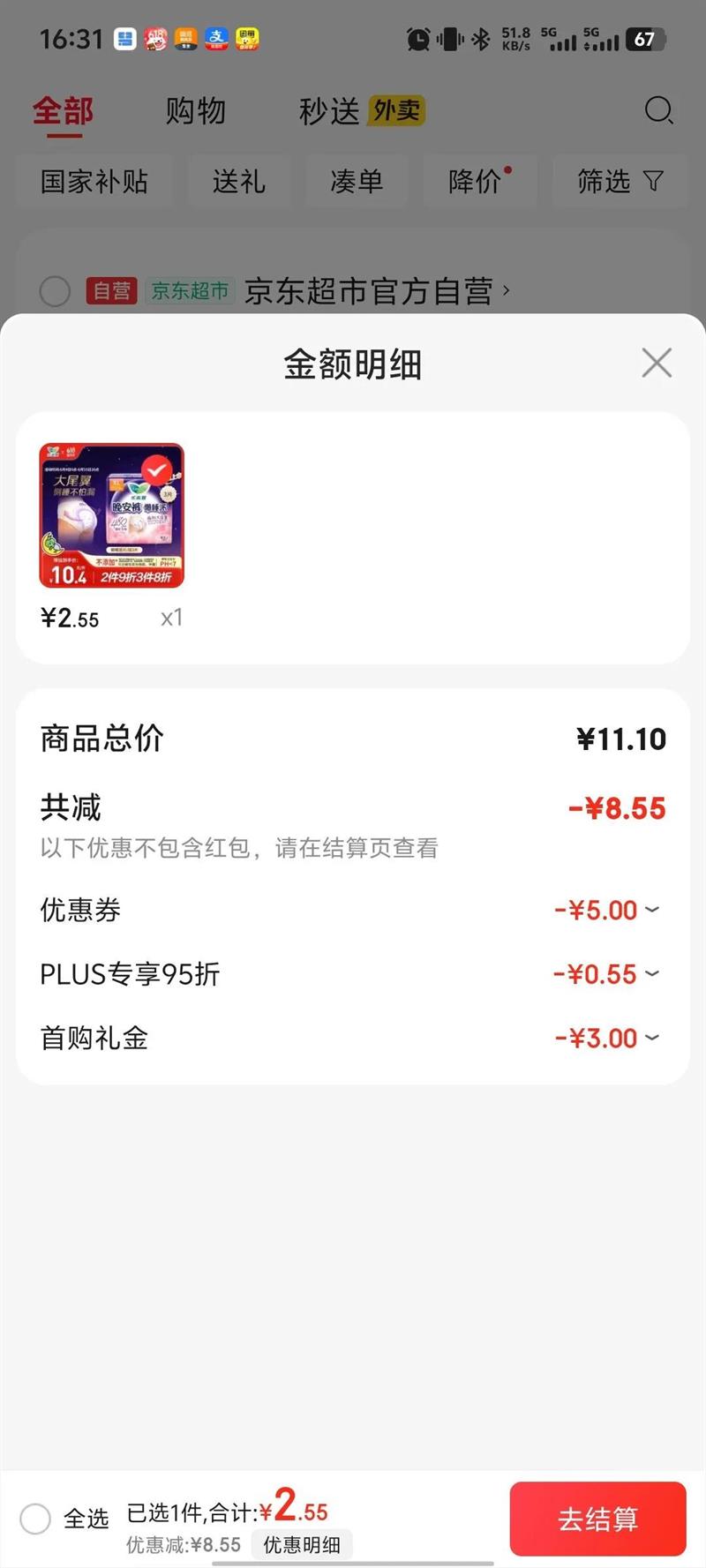
Task: Switch to the 秒送 外卖 tab
Action: point(362,112)
